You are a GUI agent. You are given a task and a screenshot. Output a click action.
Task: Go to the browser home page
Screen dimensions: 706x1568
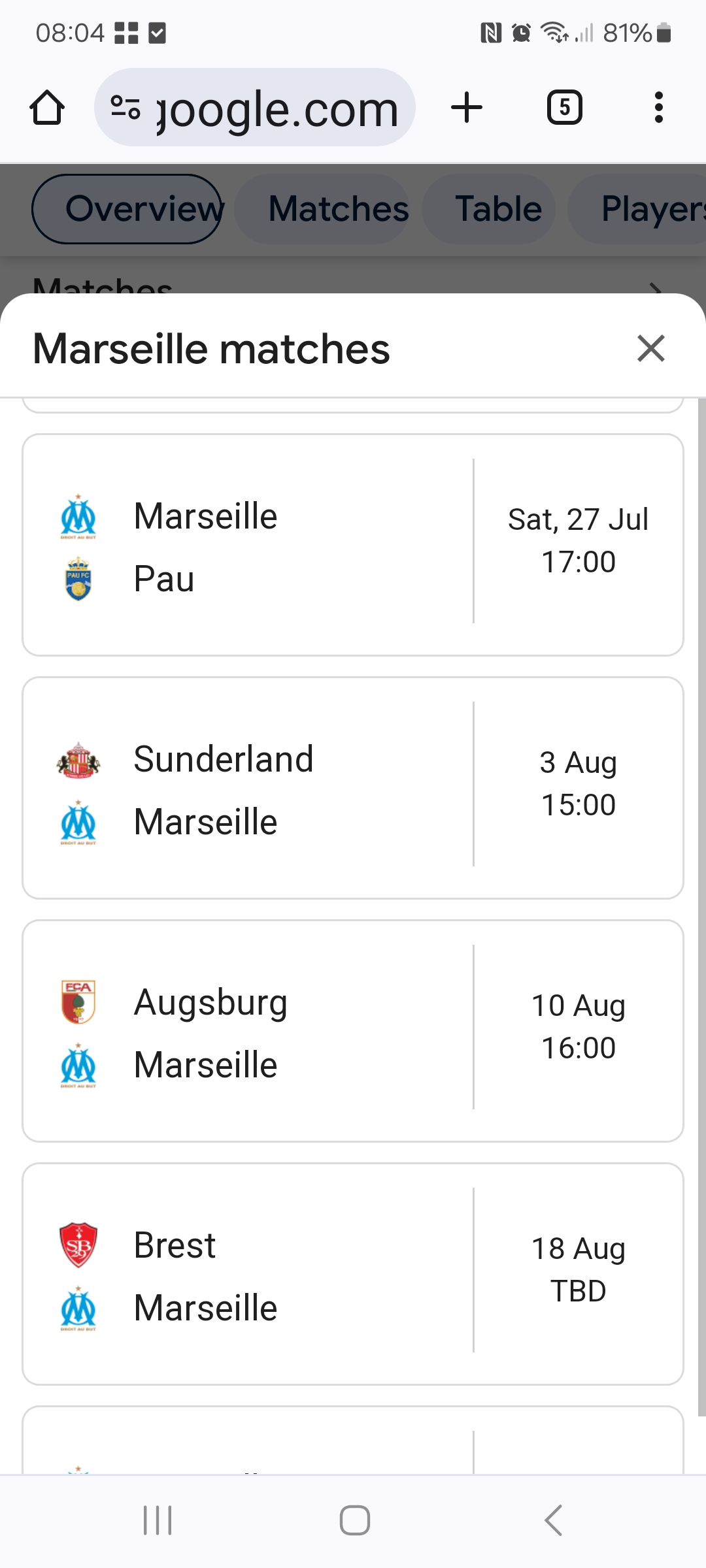47,108
